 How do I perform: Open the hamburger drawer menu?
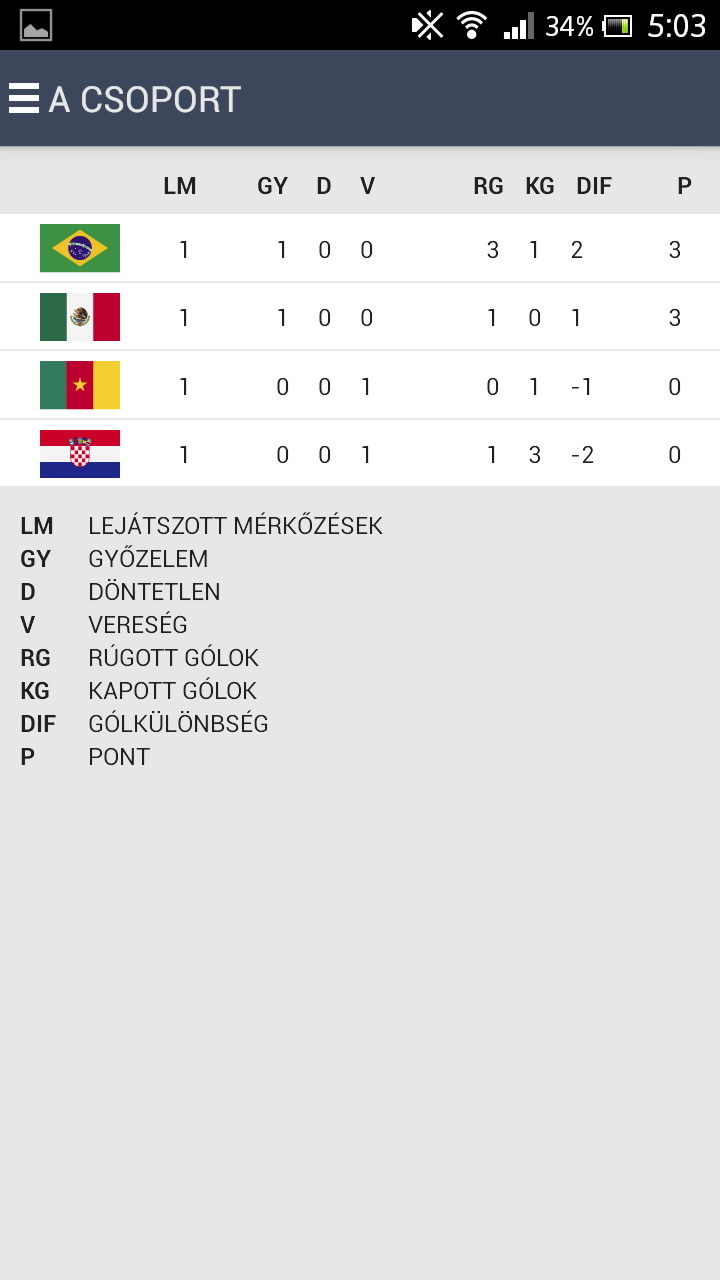[24, 99]
